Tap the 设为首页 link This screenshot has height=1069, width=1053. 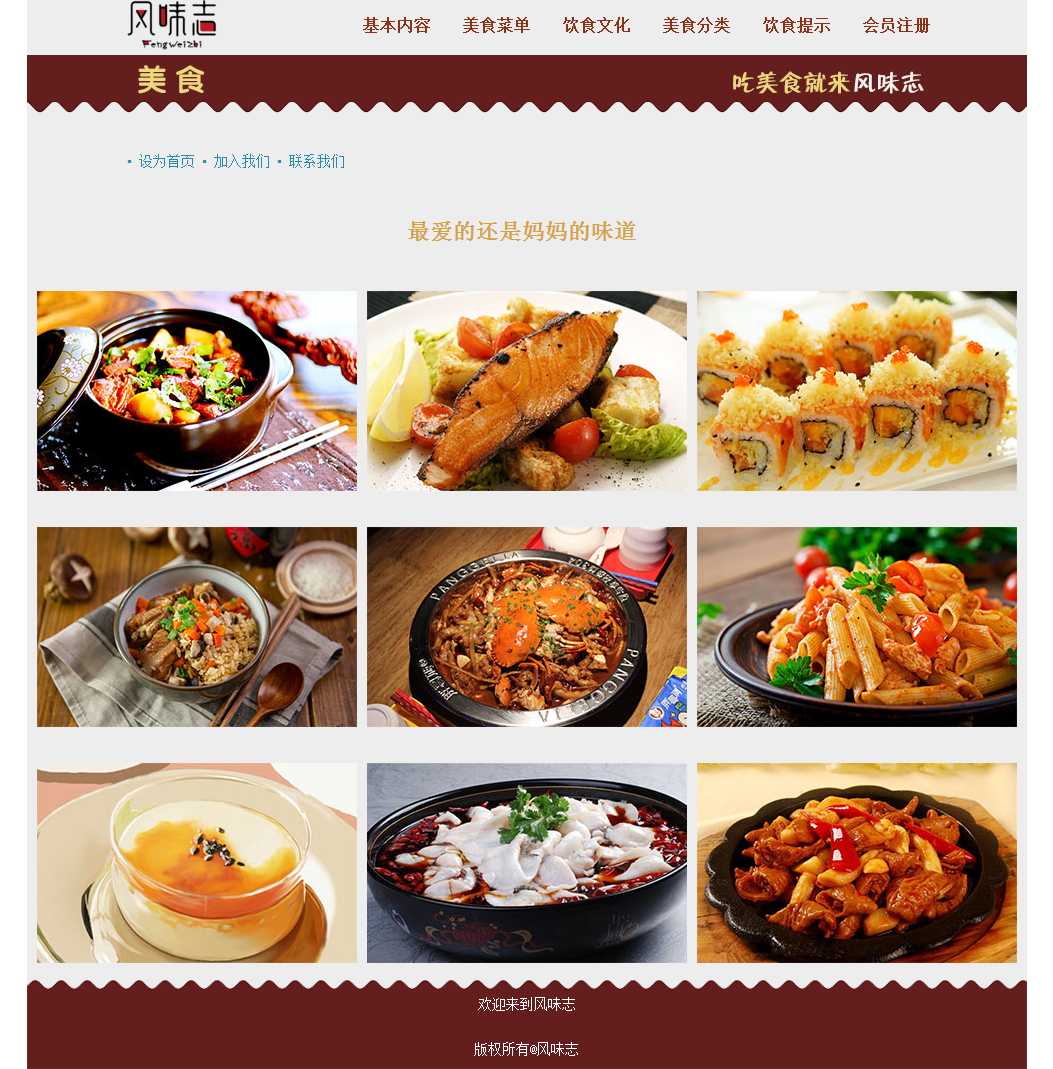pos(166,161)
